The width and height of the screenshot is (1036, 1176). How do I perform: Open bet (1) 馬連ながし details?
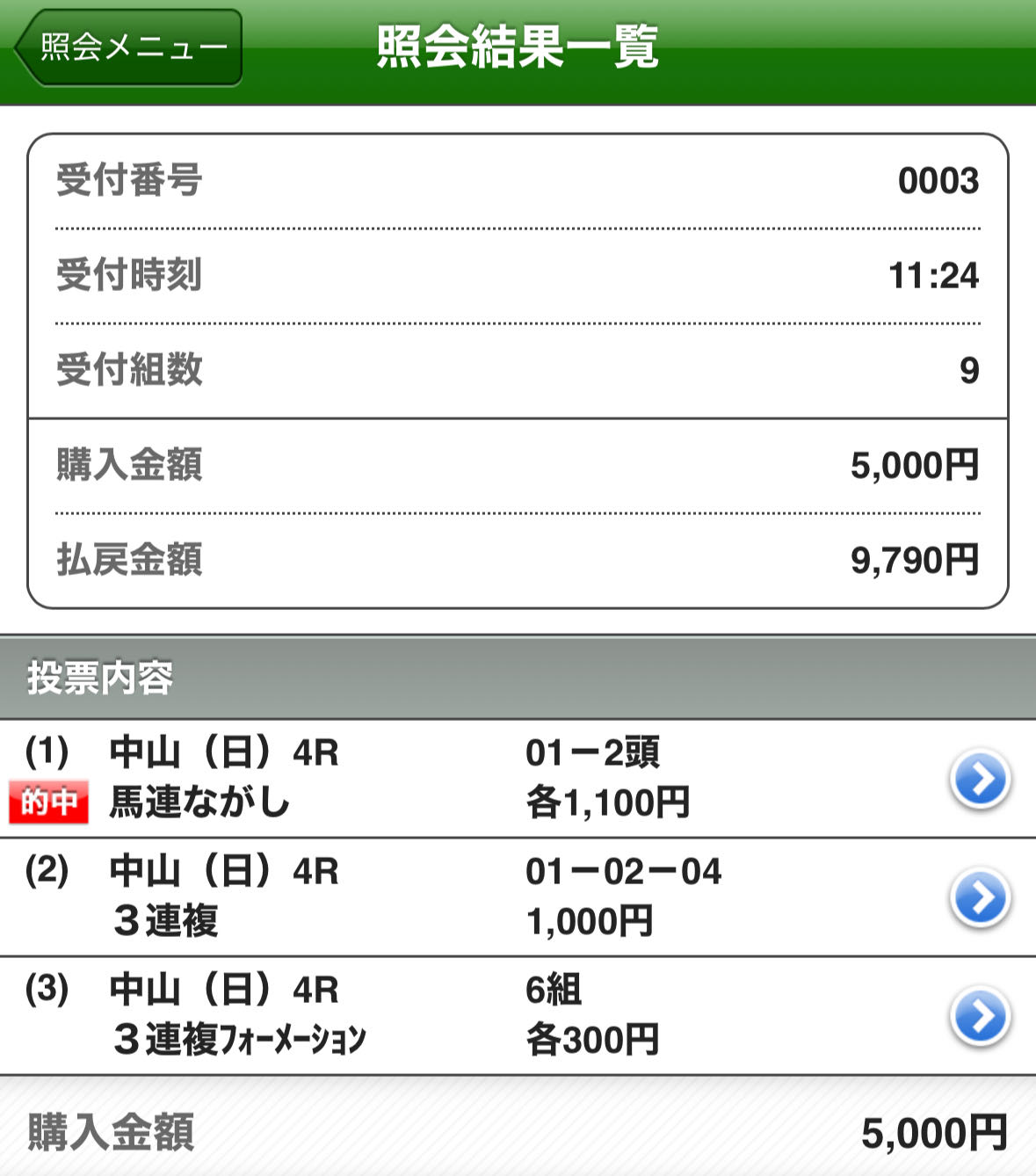pos(980,779)
